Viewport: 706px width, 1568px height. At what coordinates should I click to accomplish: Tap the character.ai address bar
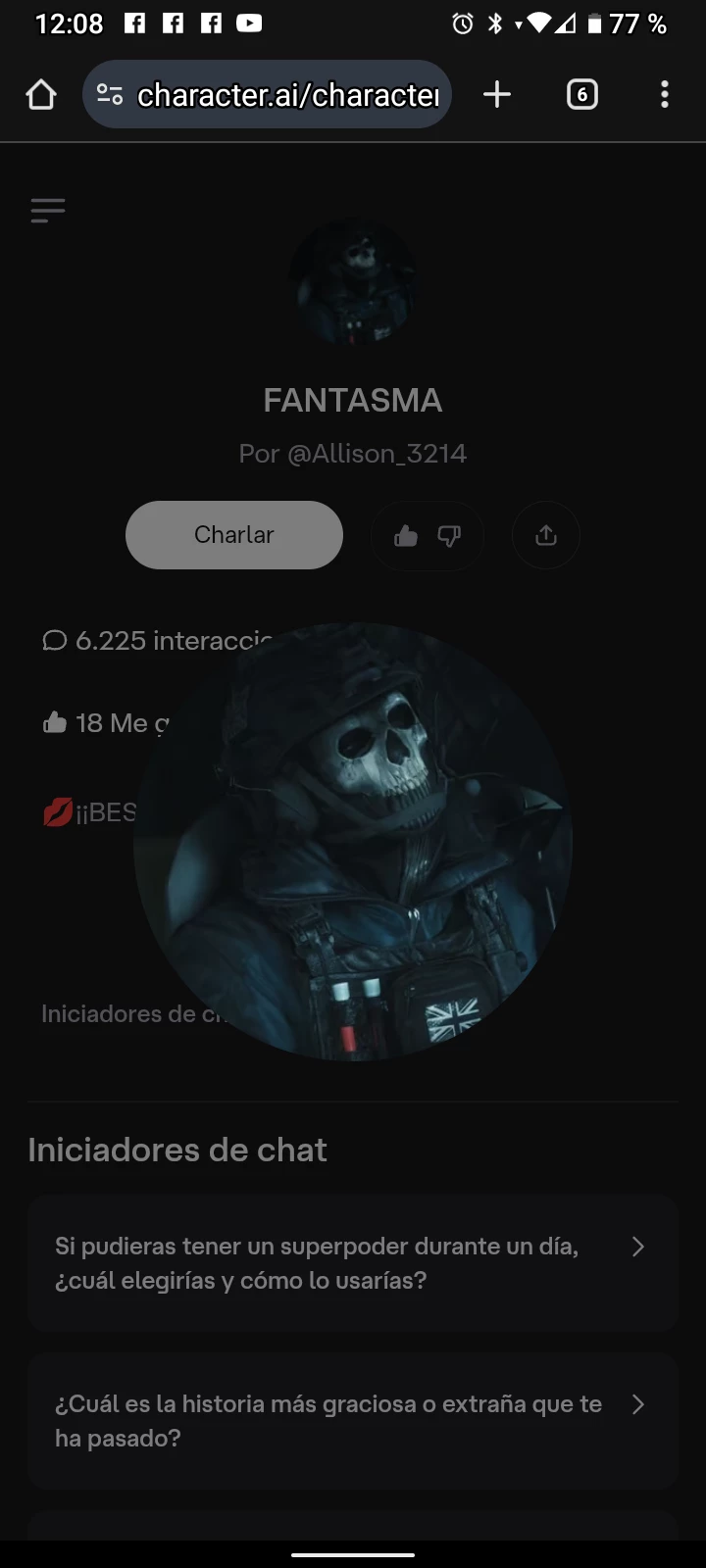pyautogui.click(x=284, y=94)
